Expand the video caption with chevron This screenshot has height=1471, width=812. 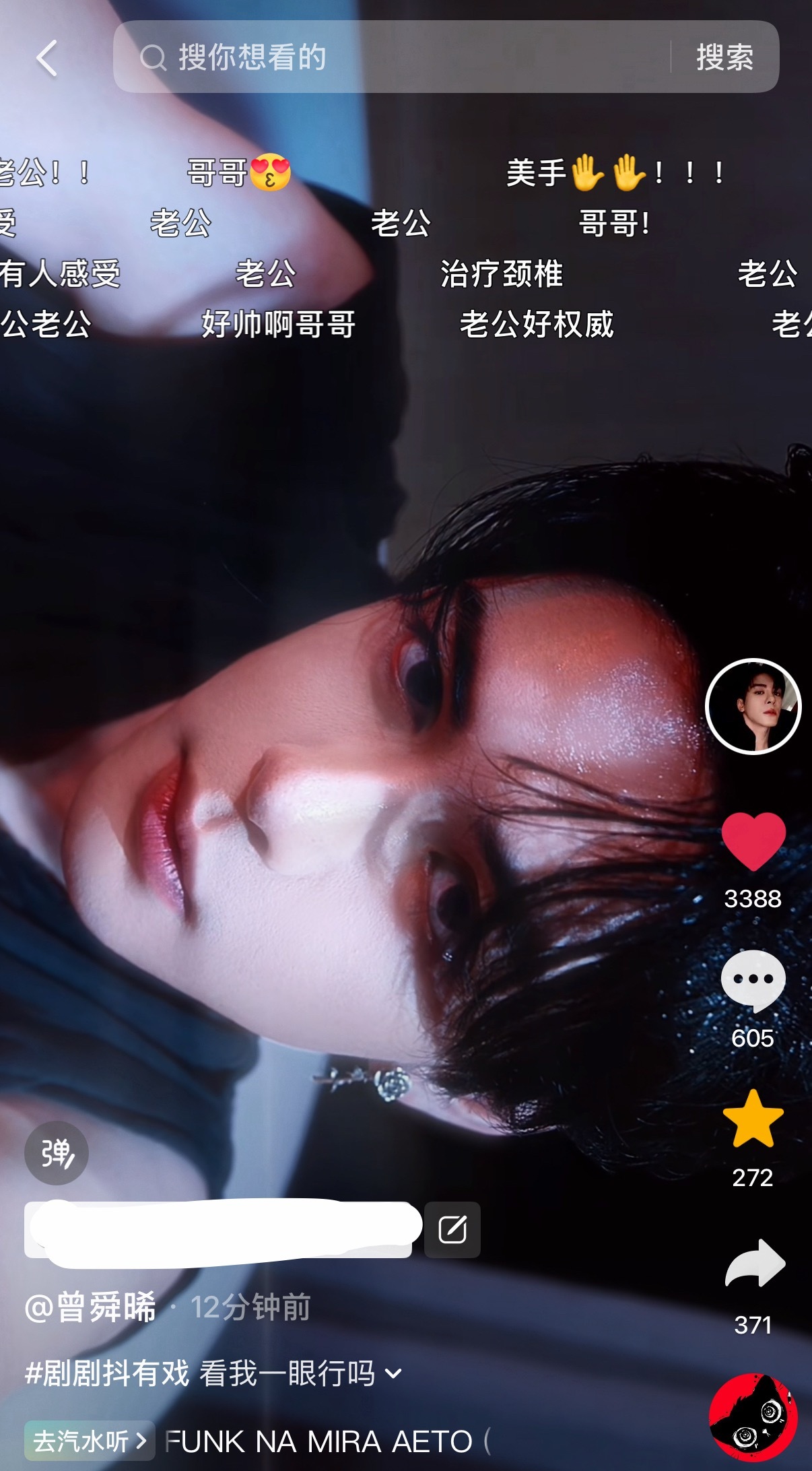click(x=394, y=1373)
